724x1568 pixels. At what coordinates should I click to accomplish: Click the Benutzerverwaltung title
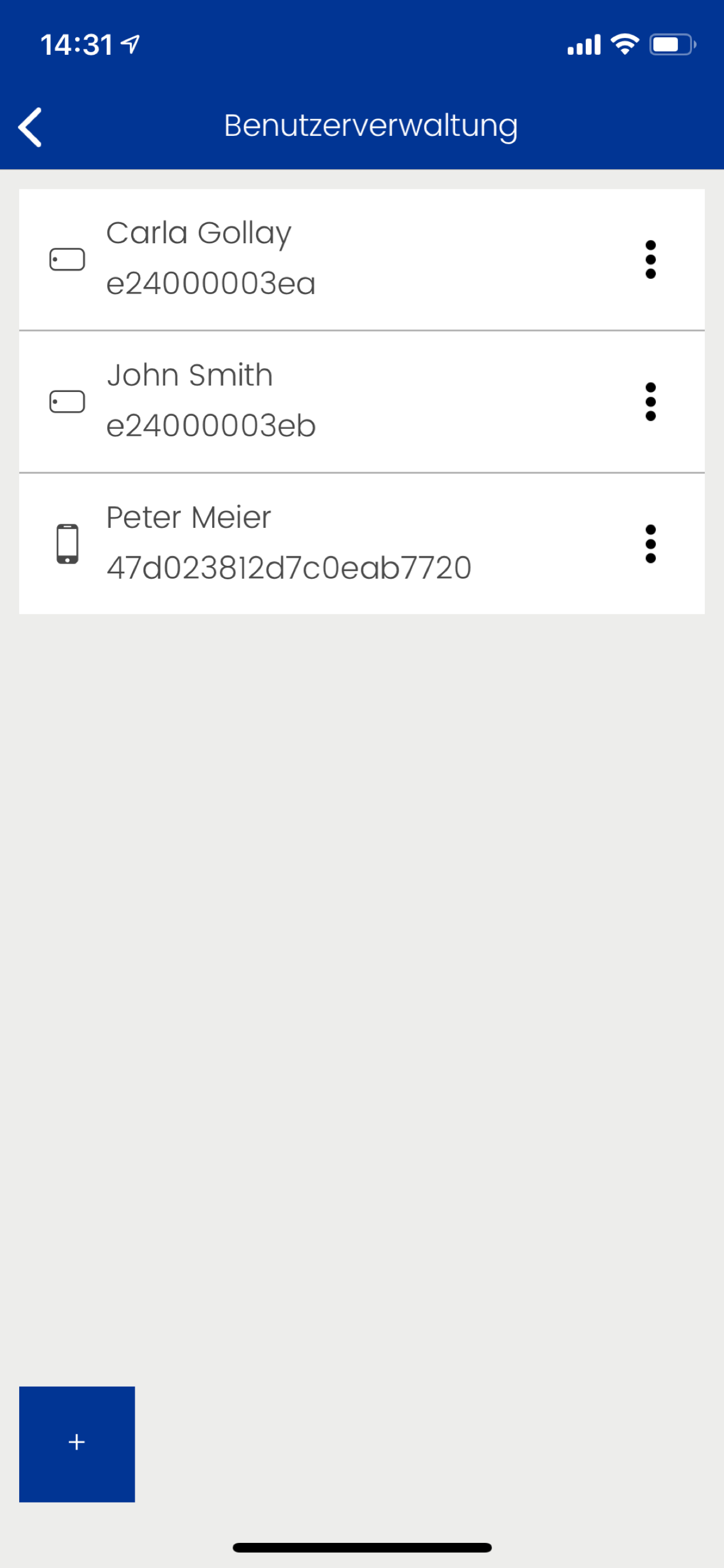click(370, 125)
